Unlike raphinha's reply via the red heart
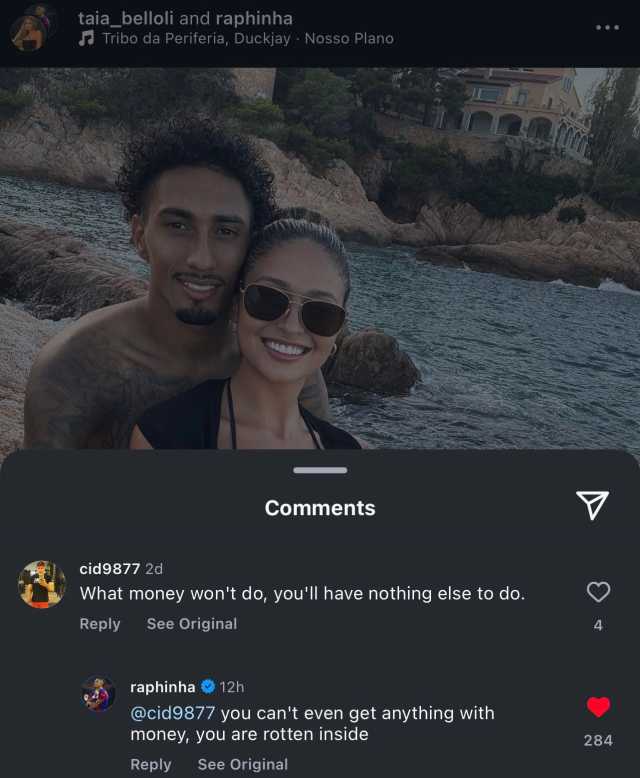 point(598,708)
